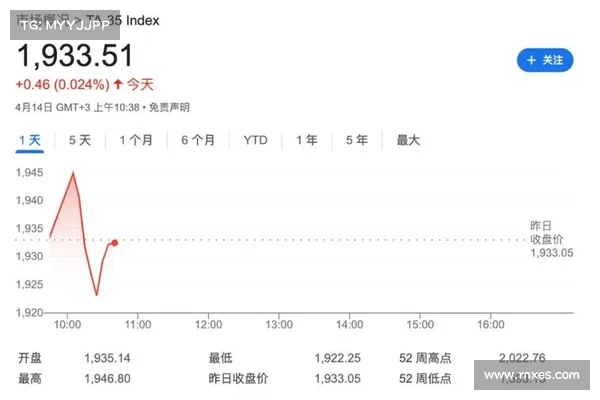Tap the 关注 follow button
Image resolution: width=600 pixels, height=400 pixels.
545,60
